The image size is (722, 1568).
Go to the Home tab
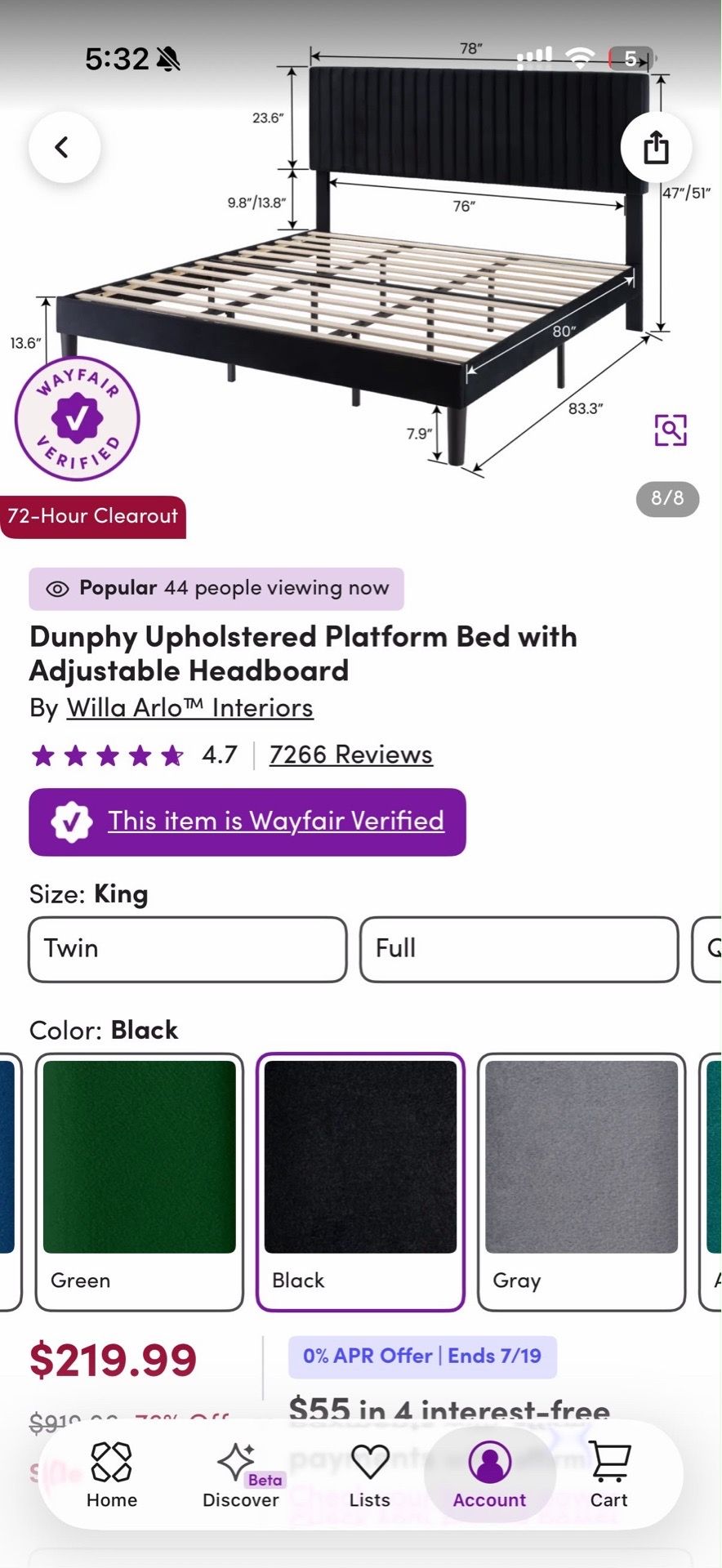point(112,1475)
